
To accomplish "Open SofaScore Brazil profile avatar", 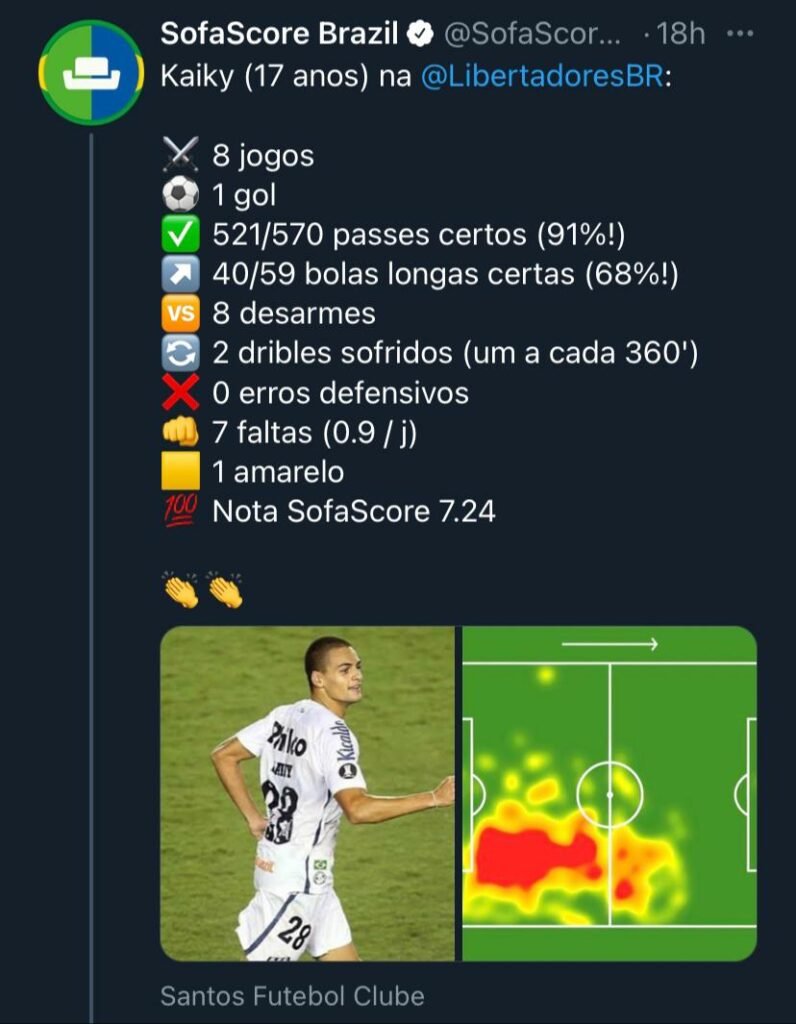I will pyautogui.click(x=91, y=72).
